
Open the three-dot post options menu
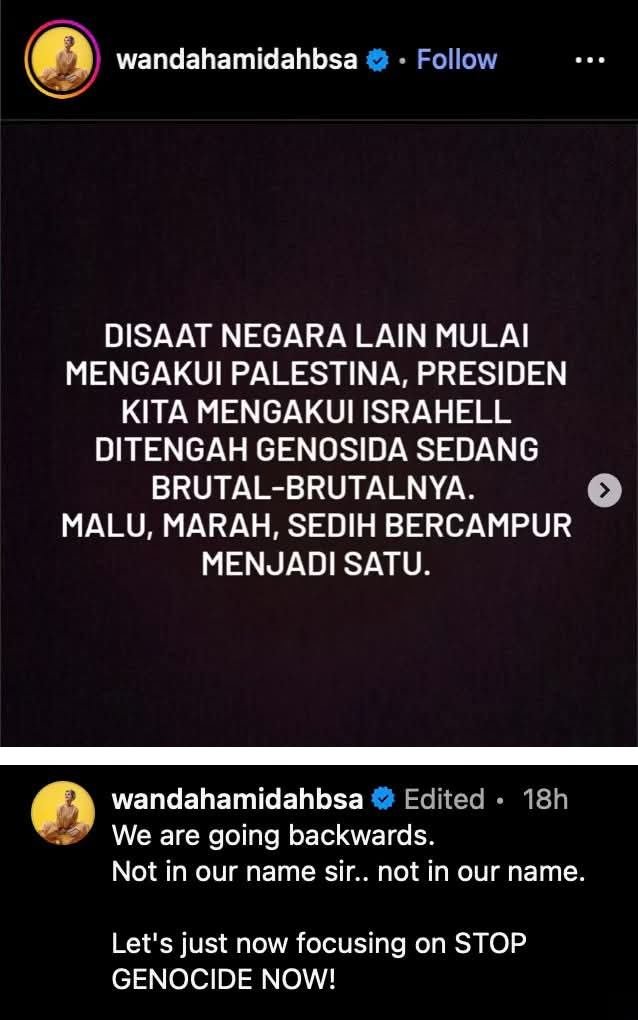[590, 59]
